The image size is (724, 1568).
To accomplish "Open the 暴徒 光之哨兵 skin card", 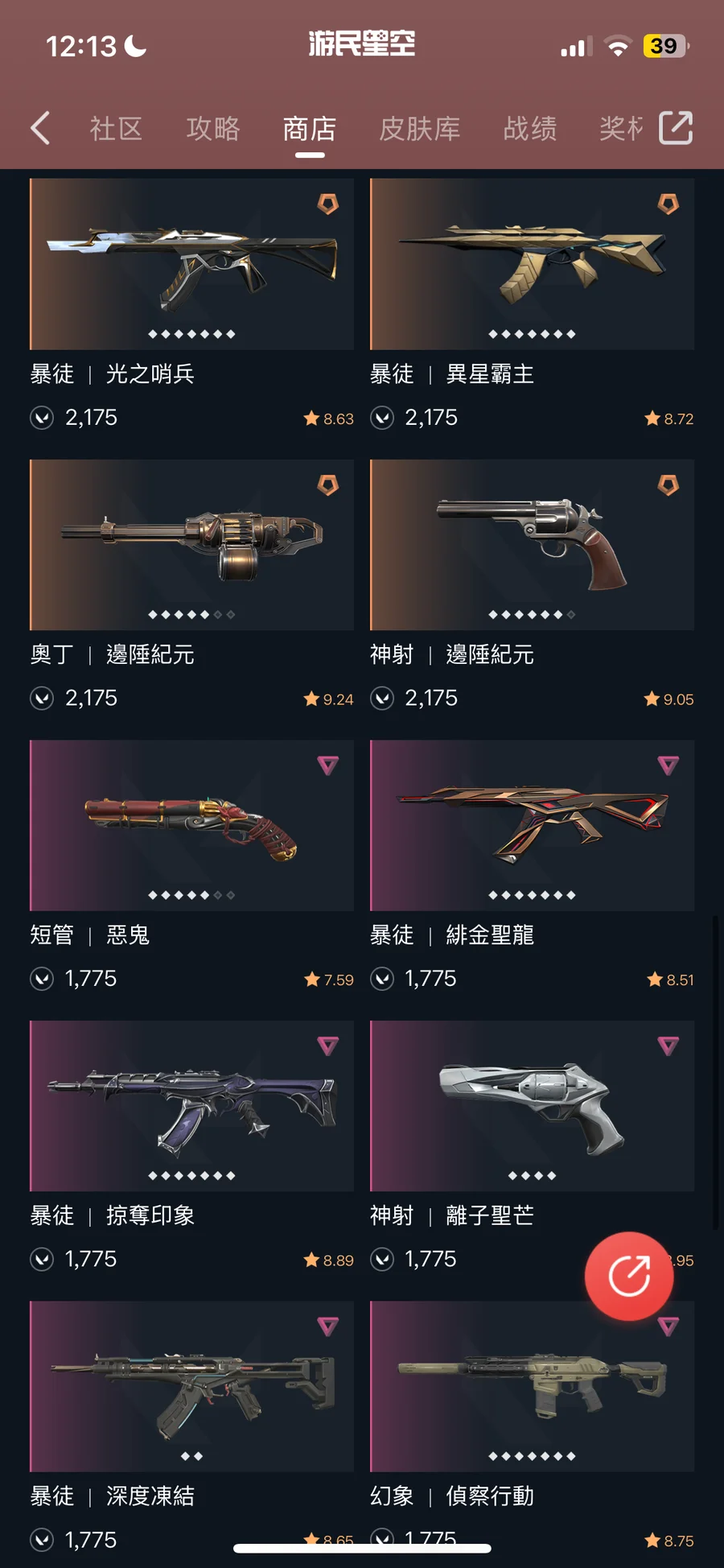I will [191, 264].
